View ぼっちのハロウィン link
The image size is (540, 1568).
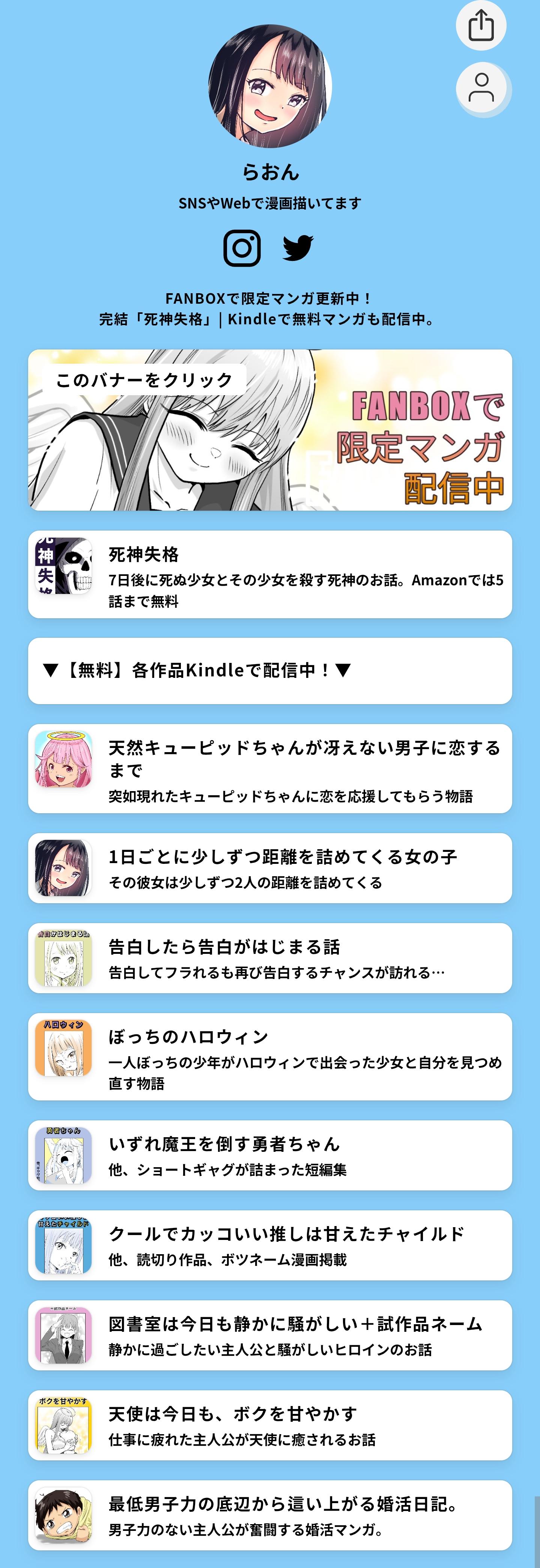[x=270, y=1057]
